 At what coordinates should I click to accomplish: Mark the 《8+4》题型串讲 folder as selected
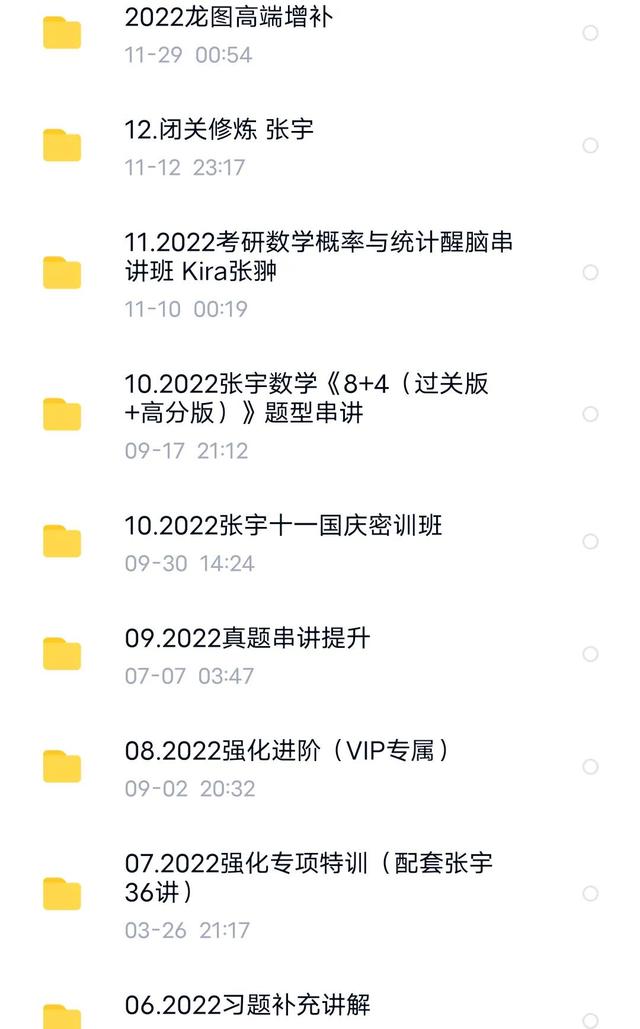pos(591,414)
